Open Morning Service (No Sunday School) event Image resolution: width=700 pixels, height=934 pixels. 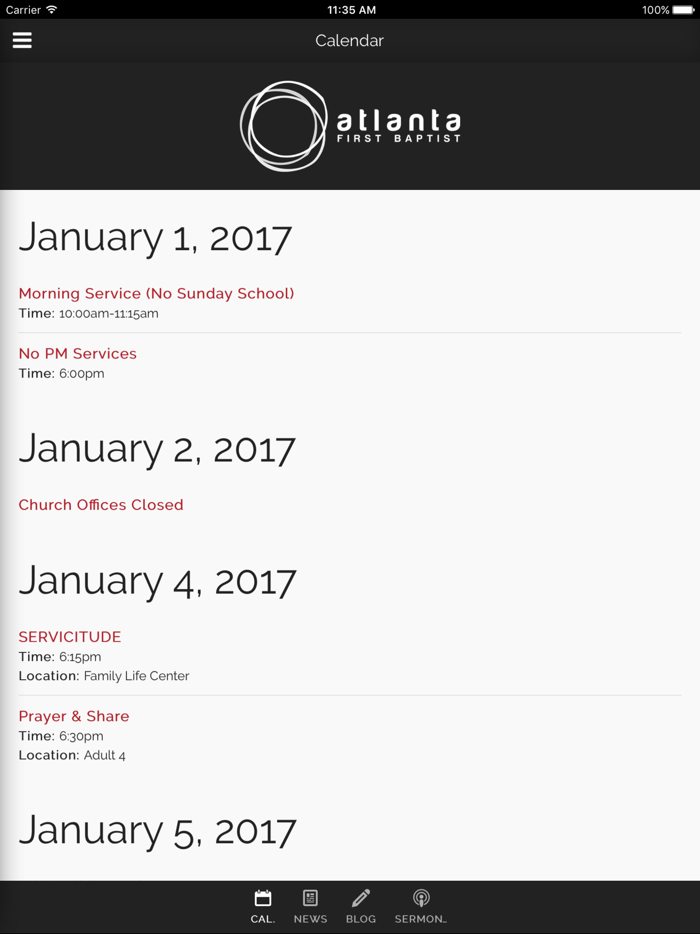click(156, 294)
